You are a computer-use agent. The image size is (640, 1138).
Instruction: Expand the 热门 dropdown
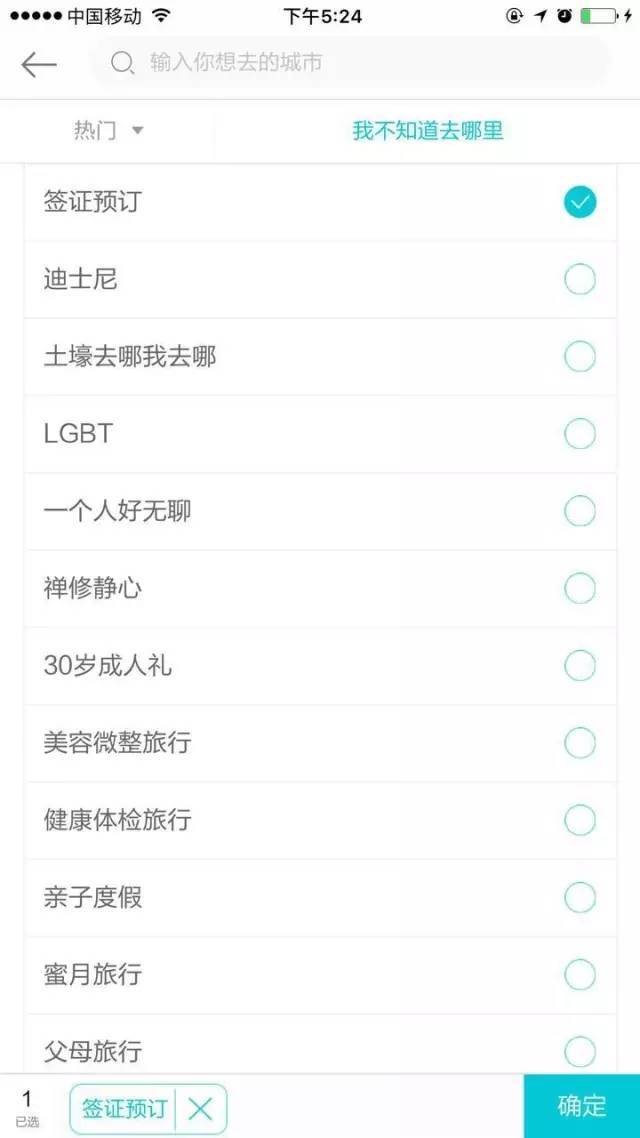pyautogui.click(x=108, y=131)
